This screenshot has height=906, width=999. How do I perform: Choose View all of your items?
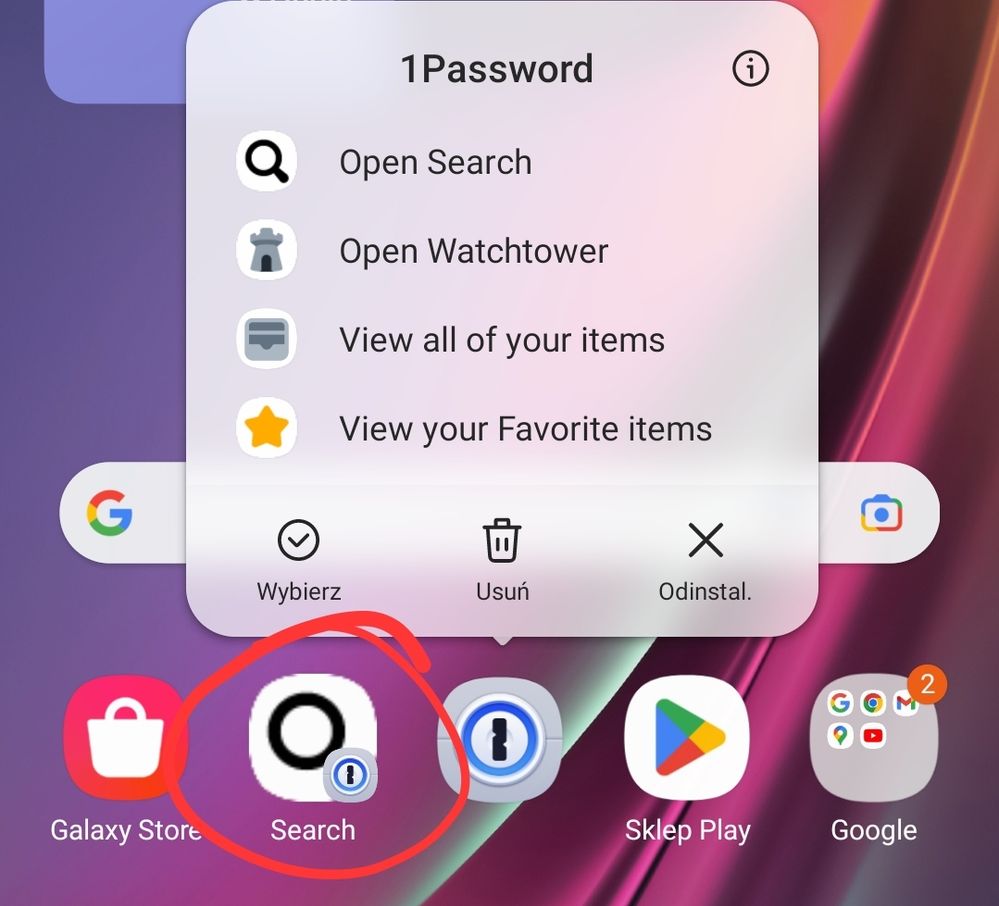pyautogui.click(x=500, y=340)
